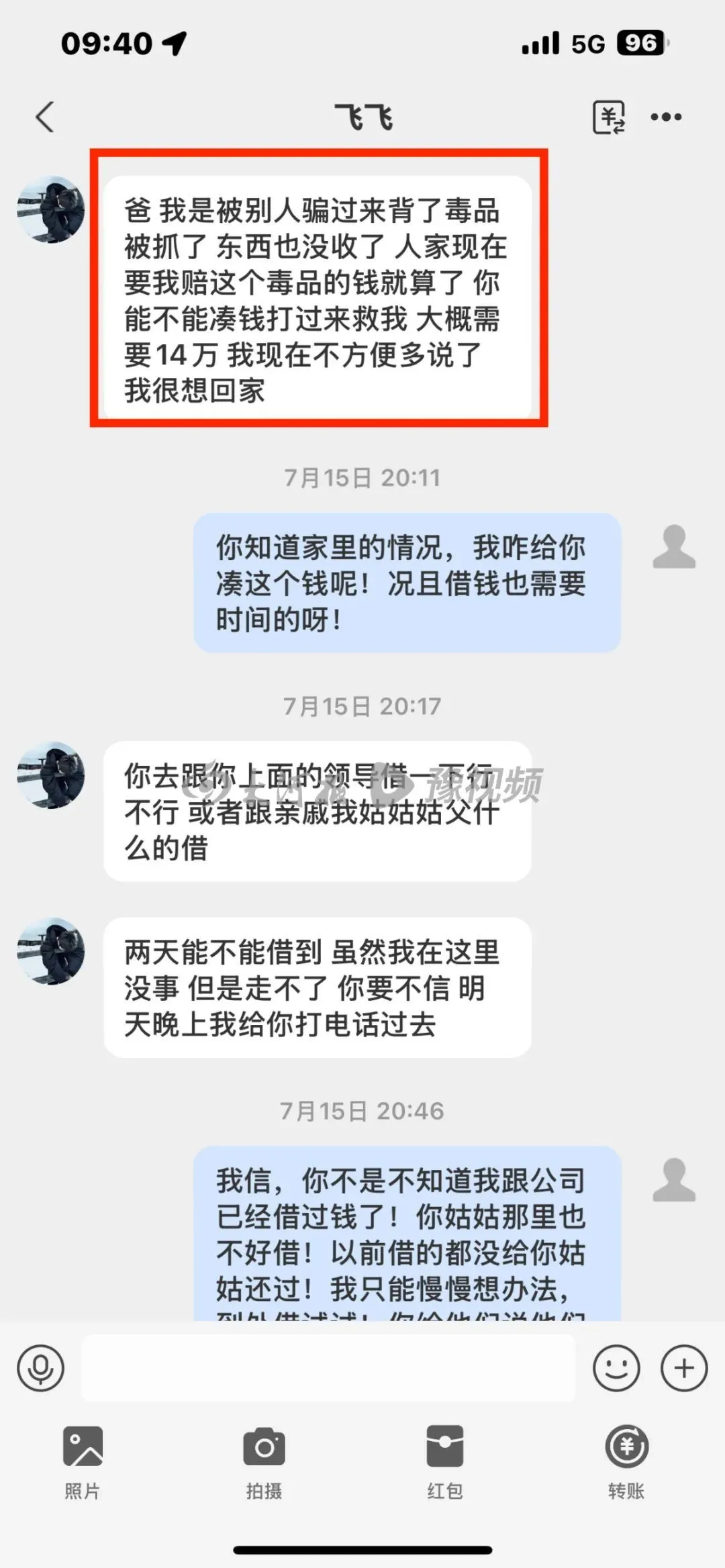Tap the battery indicator showing 96
The height and width of the screenshot is (1568, 725).
tap(636, 44)
